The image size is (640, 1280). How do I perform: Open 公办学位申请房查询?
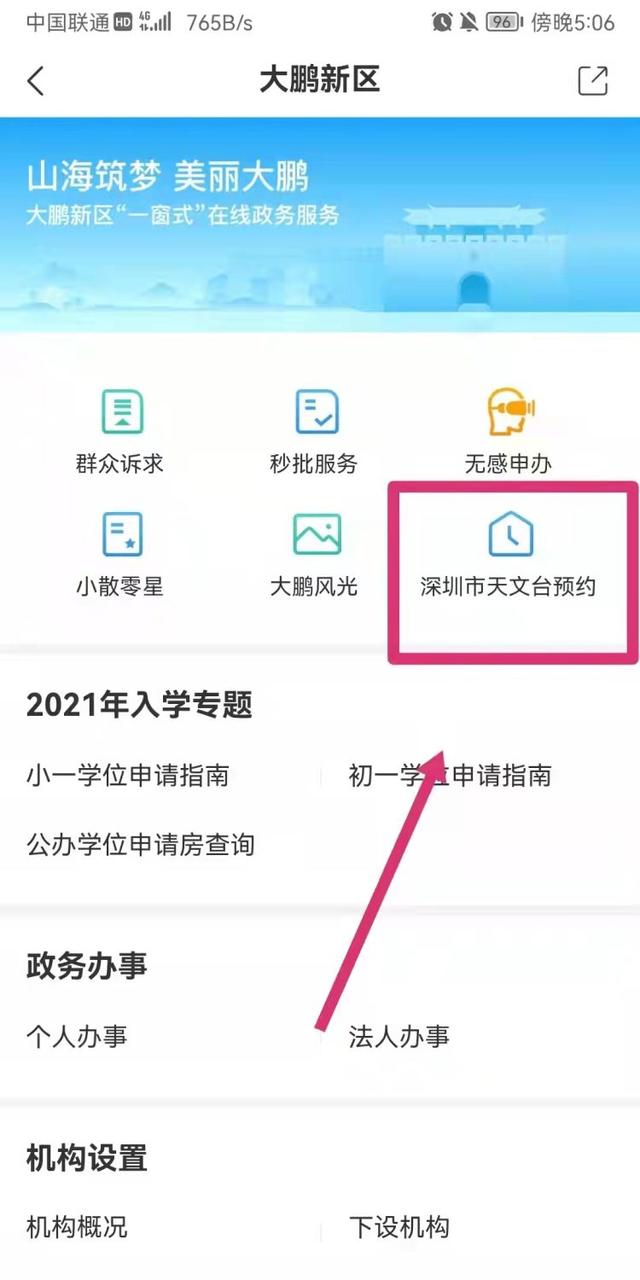pyautogui.click(x=141, y=845)
